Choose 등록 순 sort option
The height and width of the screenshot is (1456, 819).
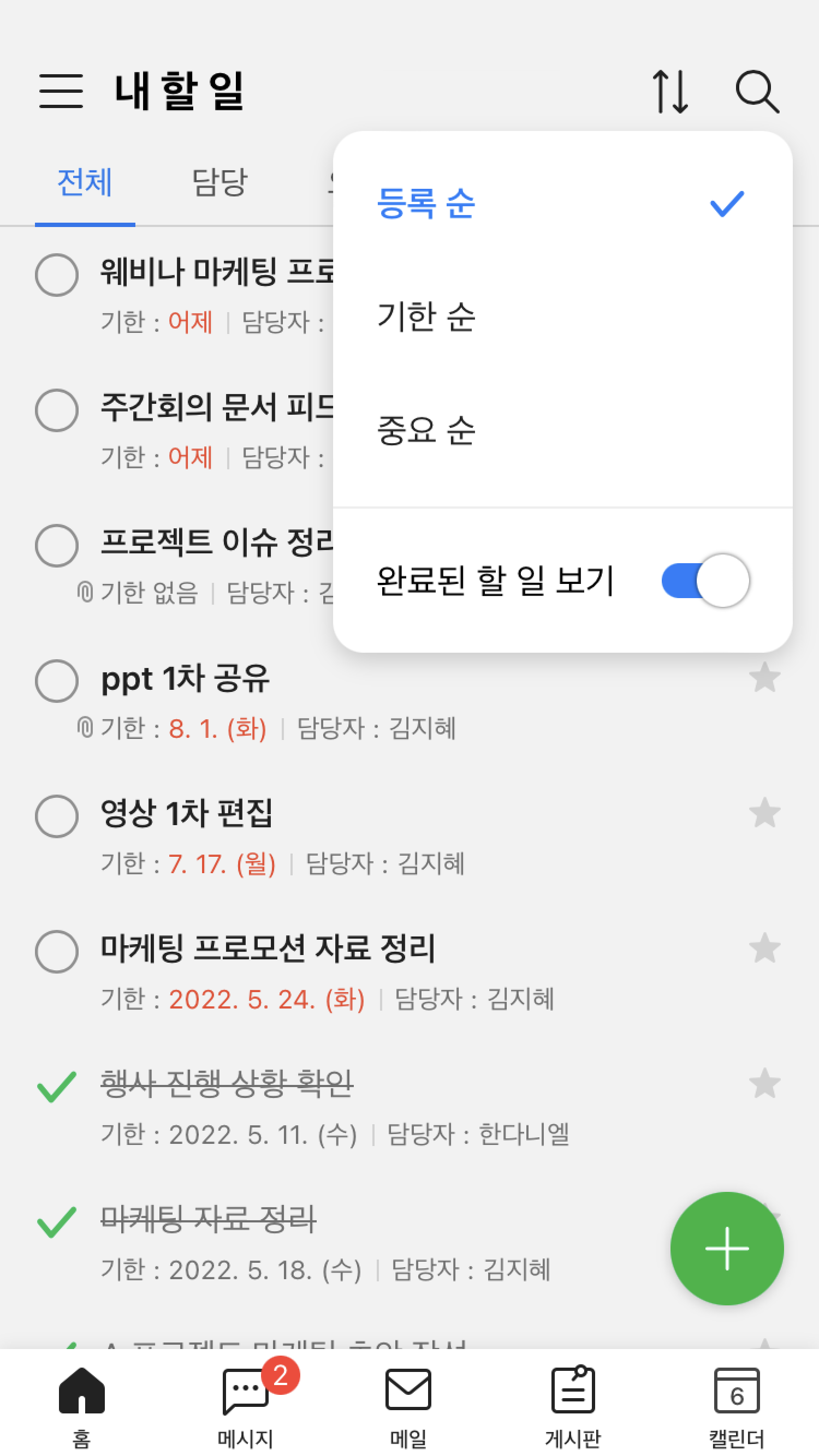click(x=426, y=204)
